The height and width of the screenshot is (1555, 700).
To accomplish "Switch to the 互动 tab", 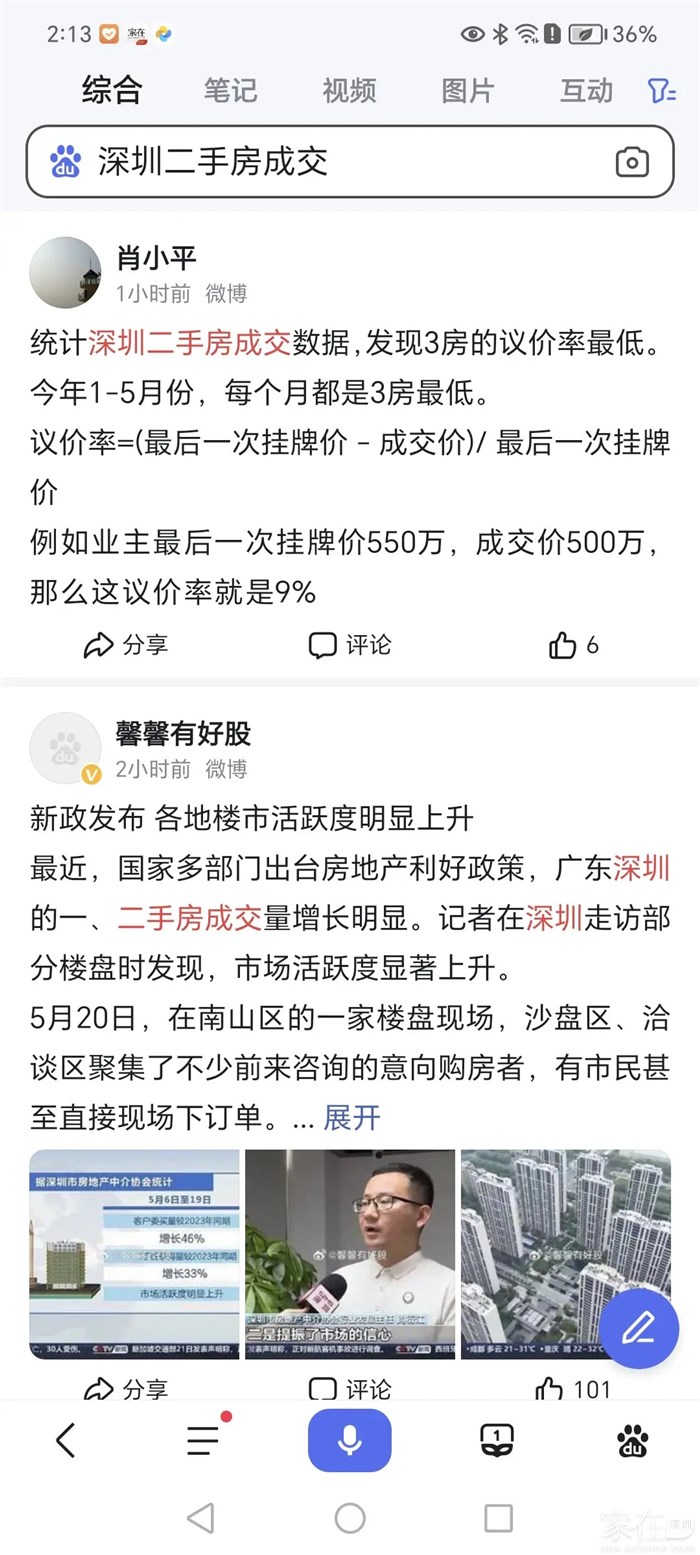I will coord(586,91).
